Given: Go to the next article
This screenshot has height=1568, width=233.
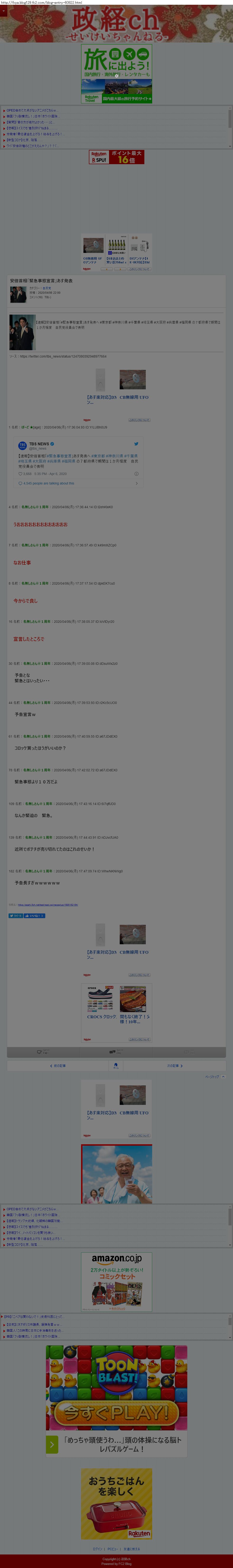Looking at the screenshot, I should point(175,1066).
